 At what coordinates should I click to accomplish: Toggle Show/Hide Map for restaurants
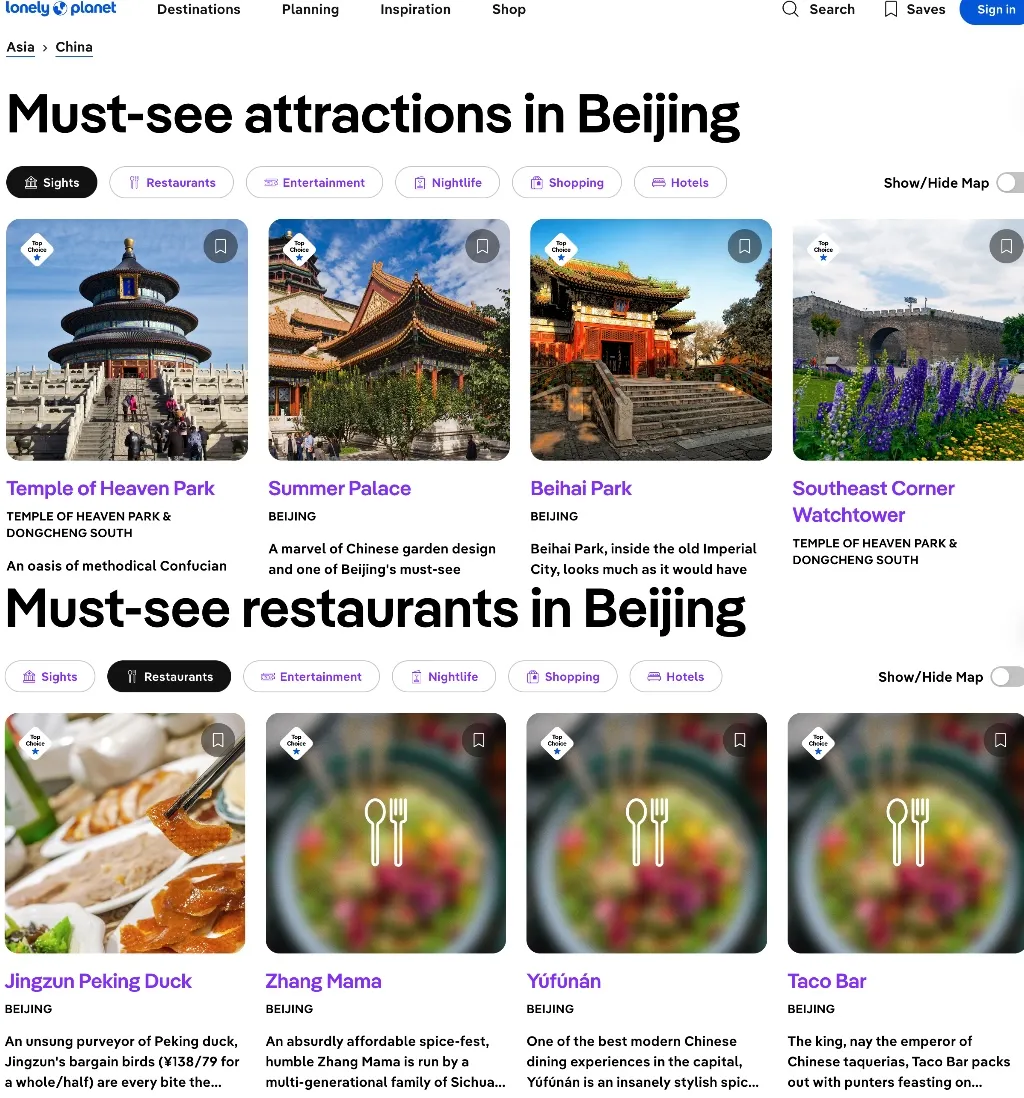click(x=1006, y=677)
